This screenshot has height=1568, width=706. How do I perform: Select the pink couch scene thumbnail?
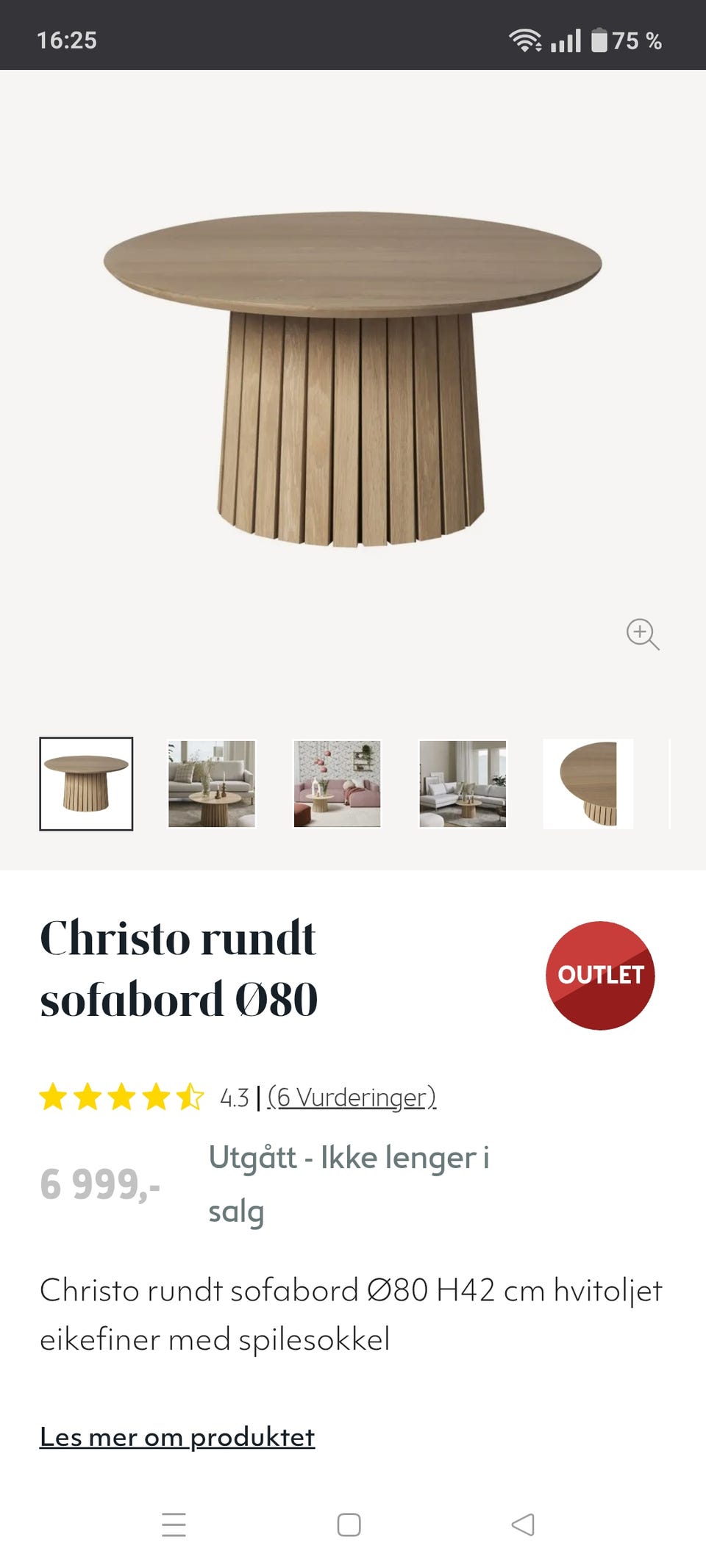click(x=338, y=783)
